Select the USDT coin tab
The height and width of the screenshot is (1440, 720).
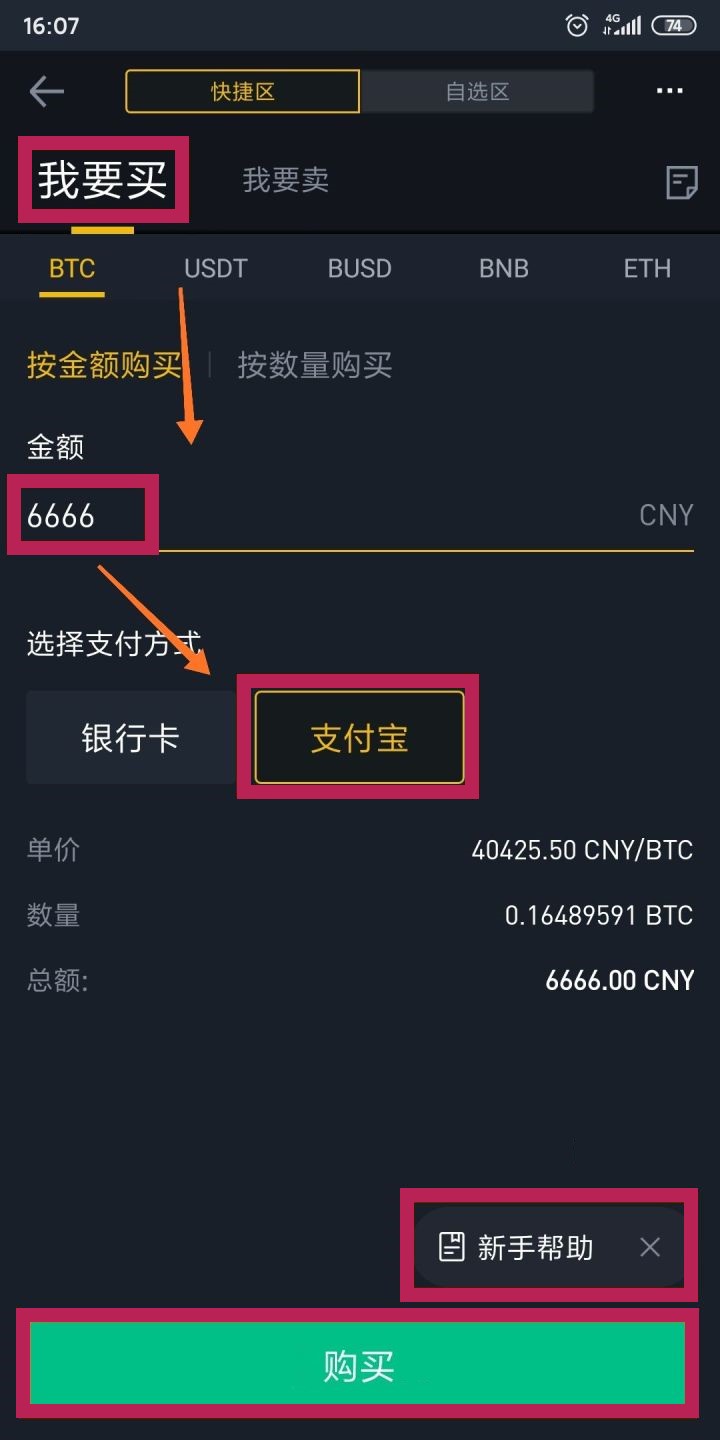click(x=215, y=269)
